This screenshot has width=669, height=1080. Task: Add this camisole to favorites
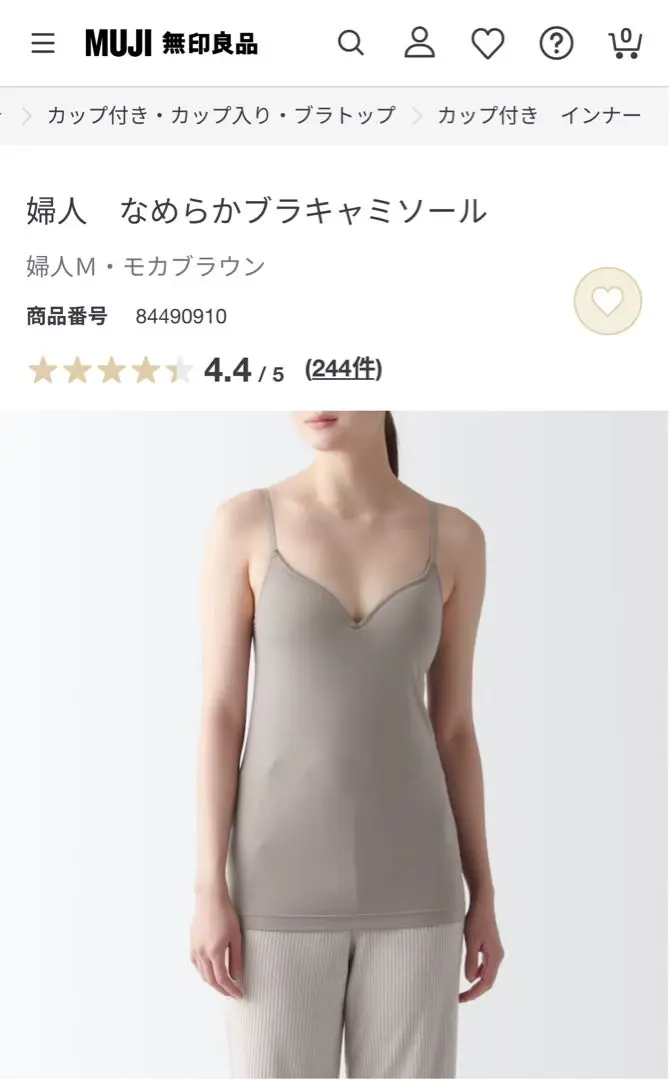607,301
